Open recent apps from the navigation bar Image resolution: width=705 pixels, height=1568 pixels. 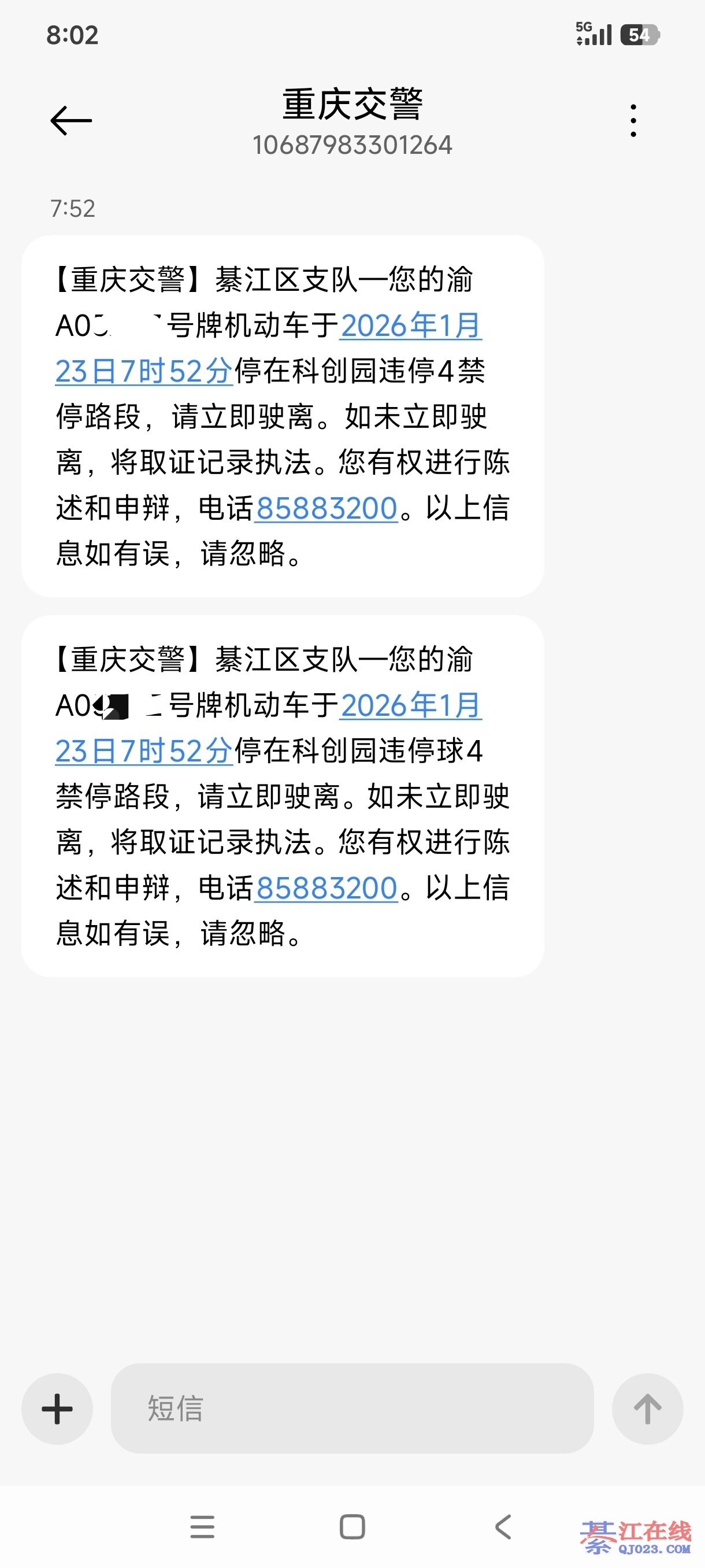pos(202,1526)
